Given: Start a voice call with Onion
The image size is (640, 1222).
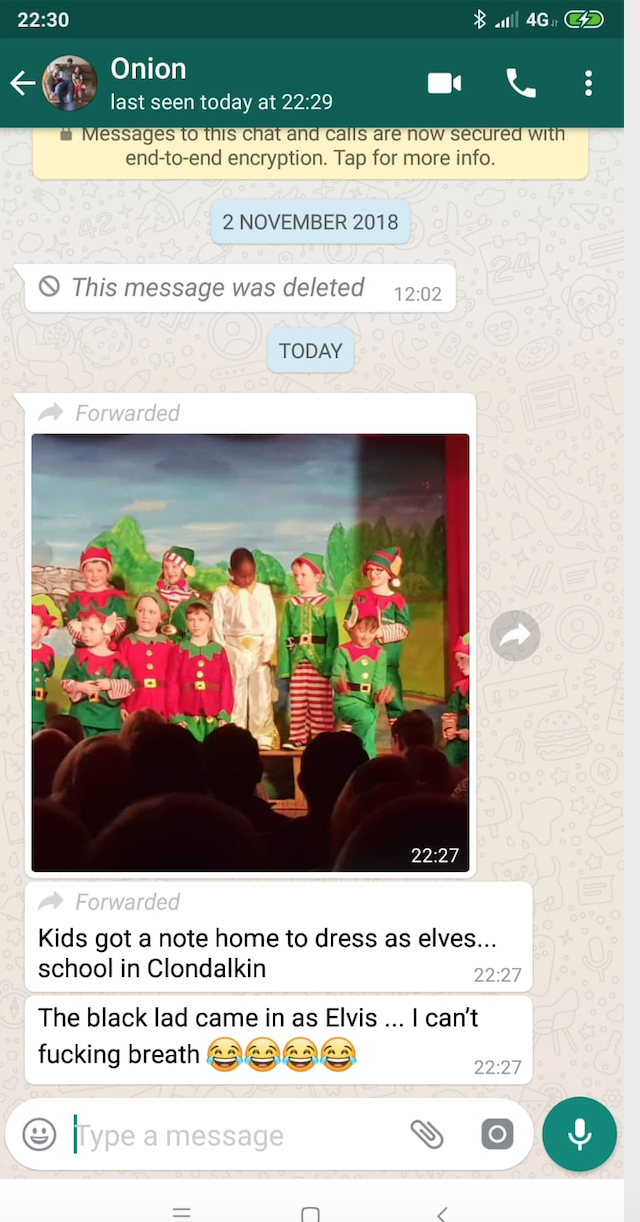Looking at the screenshot, I should tap(521, 83).
